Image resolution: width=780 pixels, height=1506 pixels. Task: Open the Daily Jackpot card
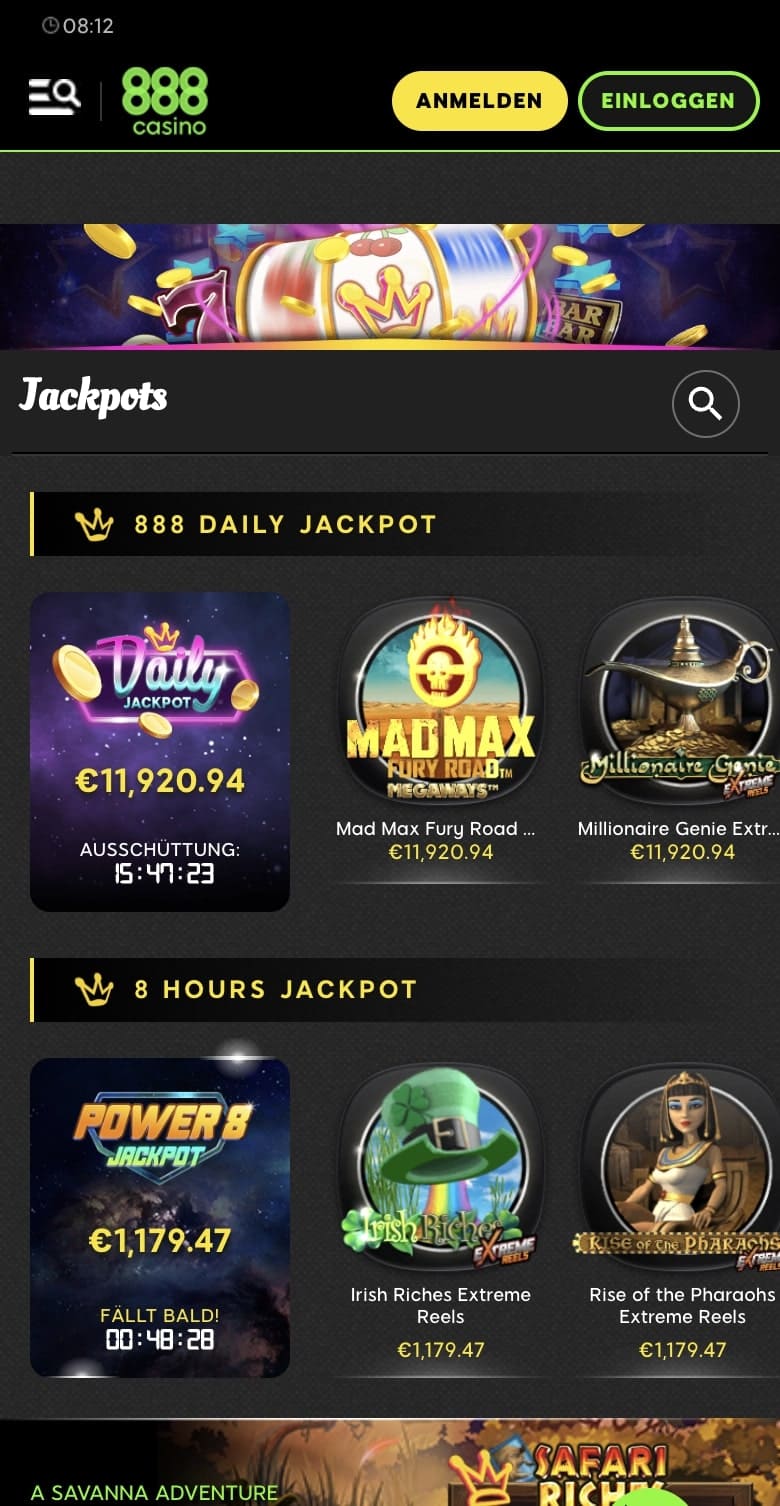[x=160, y=750]
